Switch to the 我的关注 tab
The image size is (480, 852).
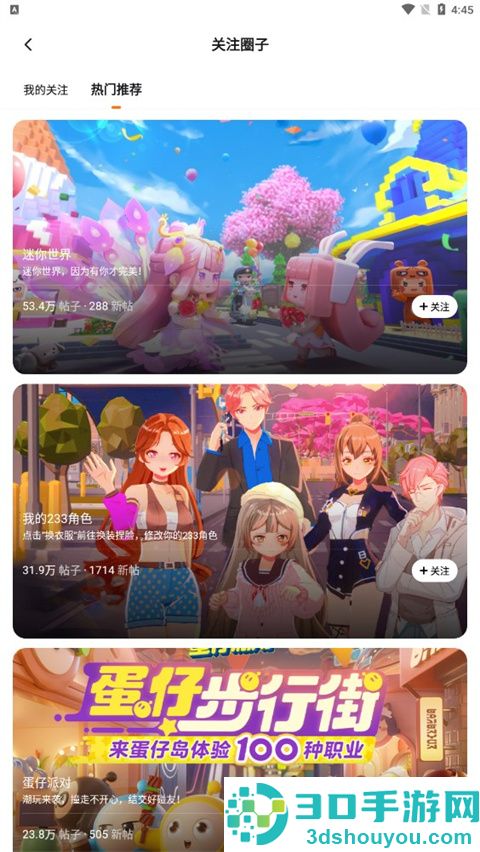coord(46,90)
